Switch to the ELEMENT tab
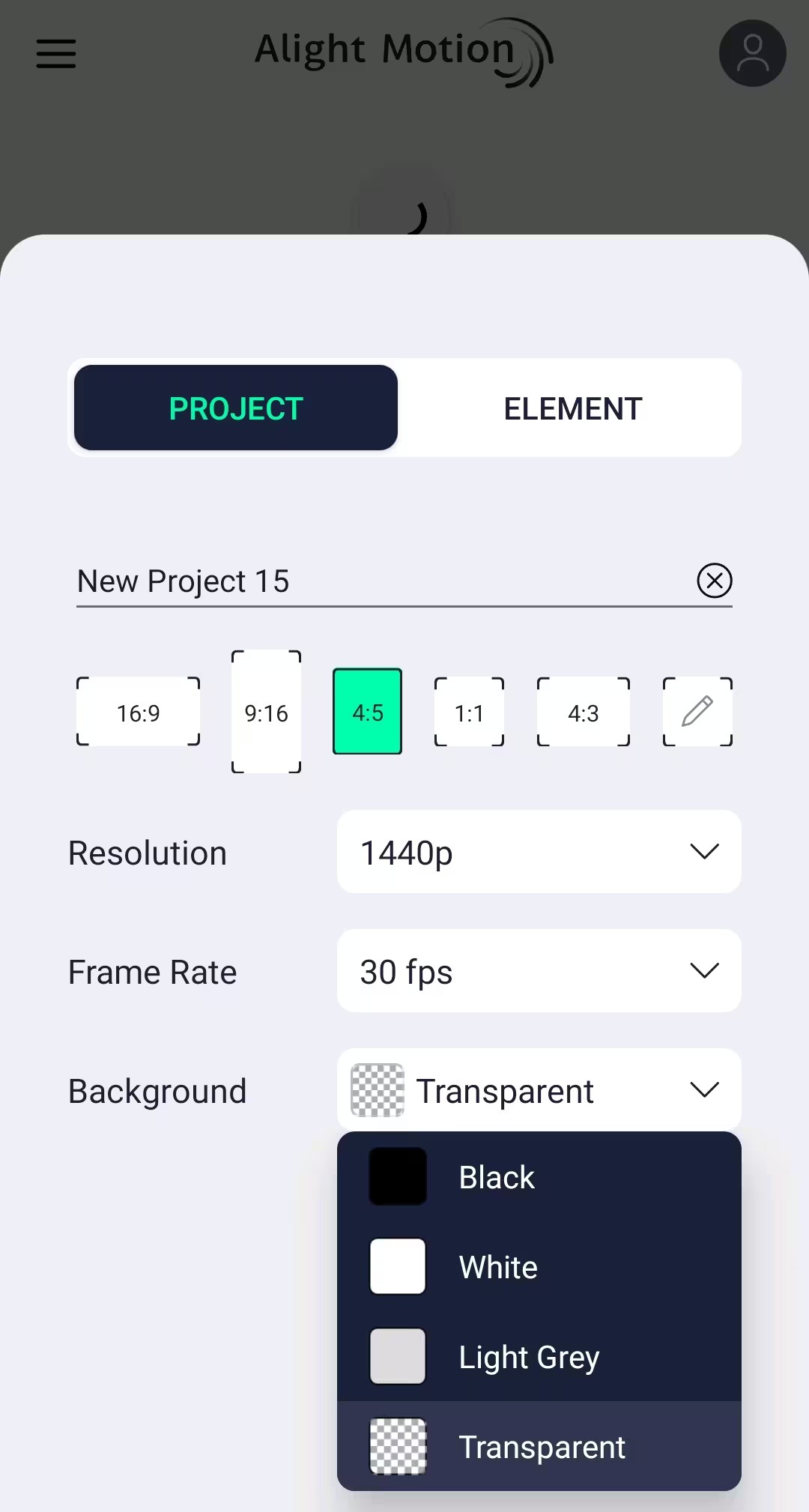 [x=572, y=408]
